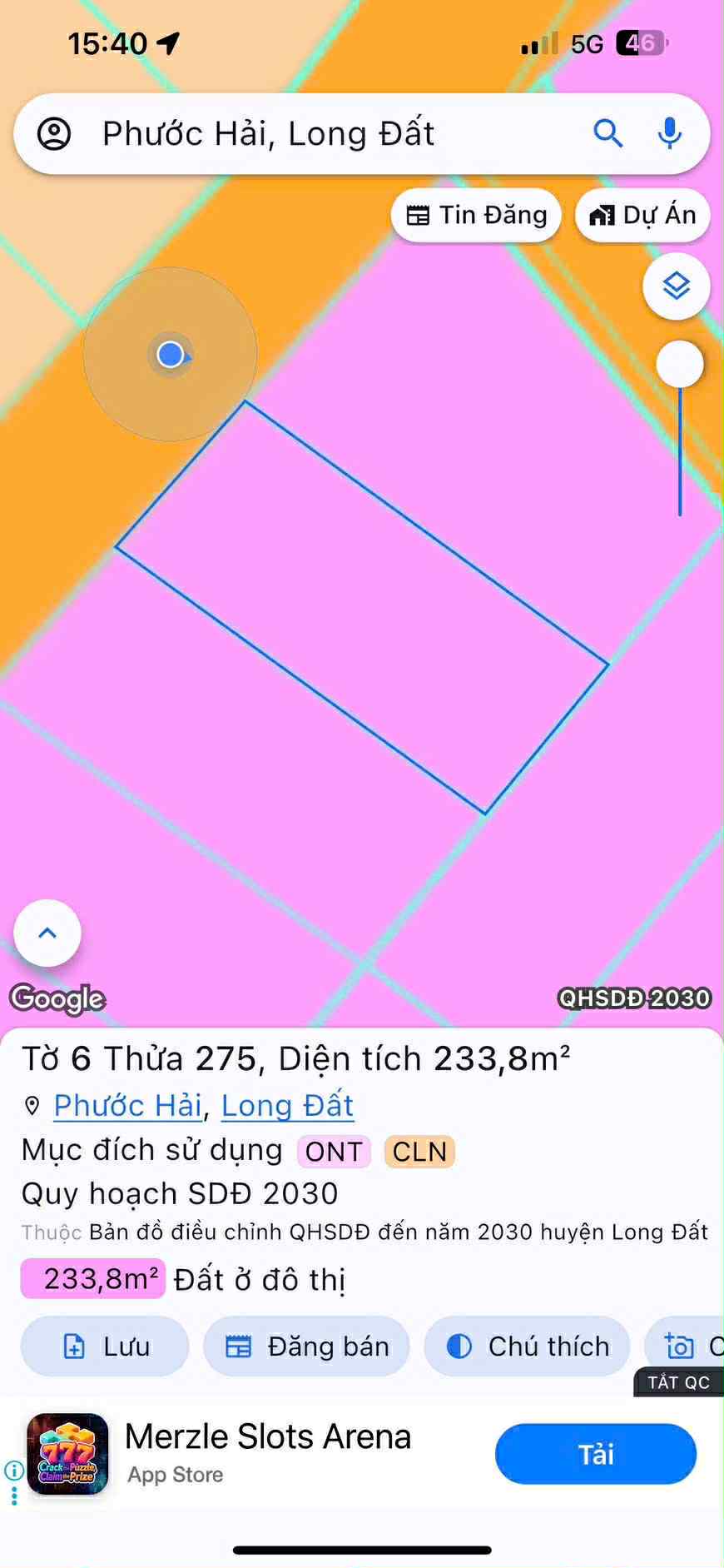
Task: Open the map layers panel icon
Action: (x=676, y=286)
